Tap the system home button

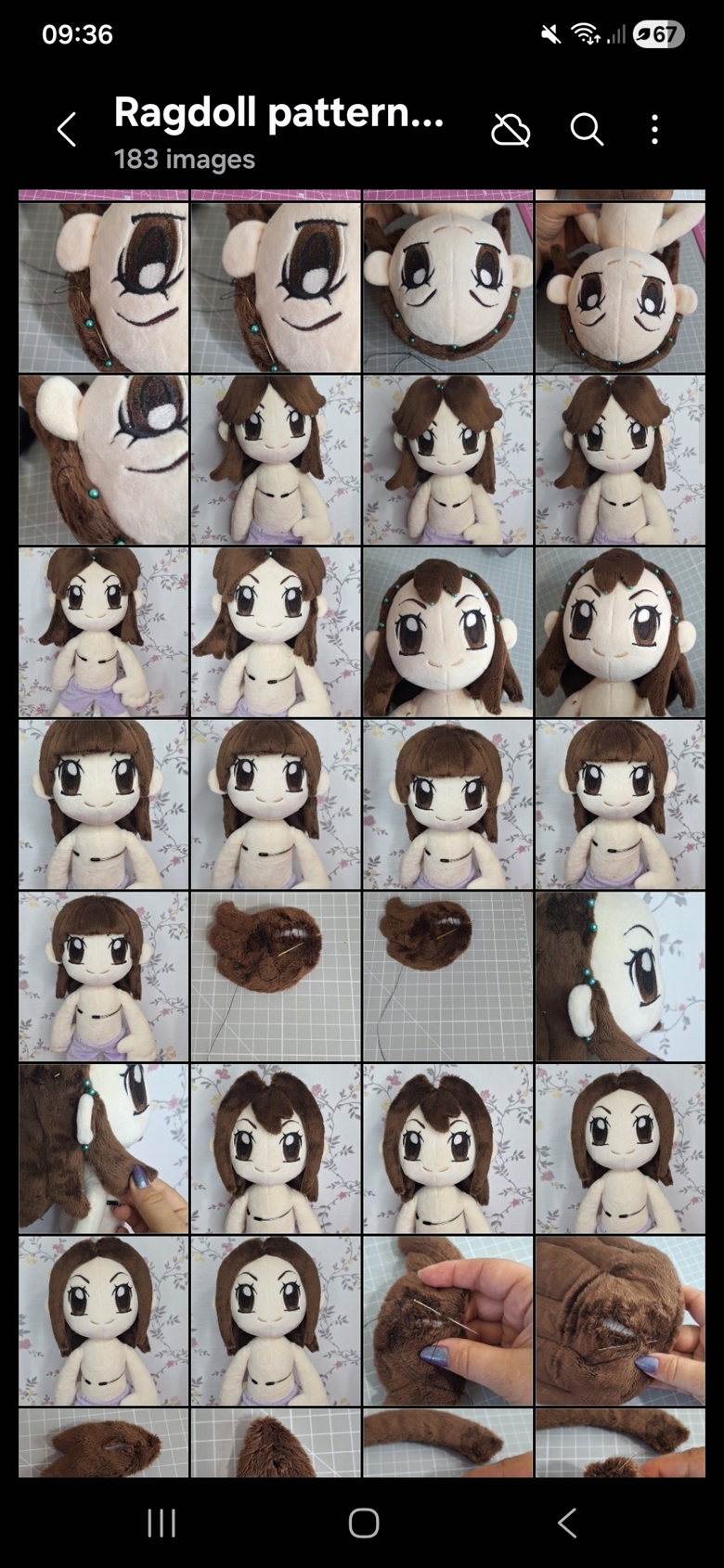click(x=363, y=1523)
